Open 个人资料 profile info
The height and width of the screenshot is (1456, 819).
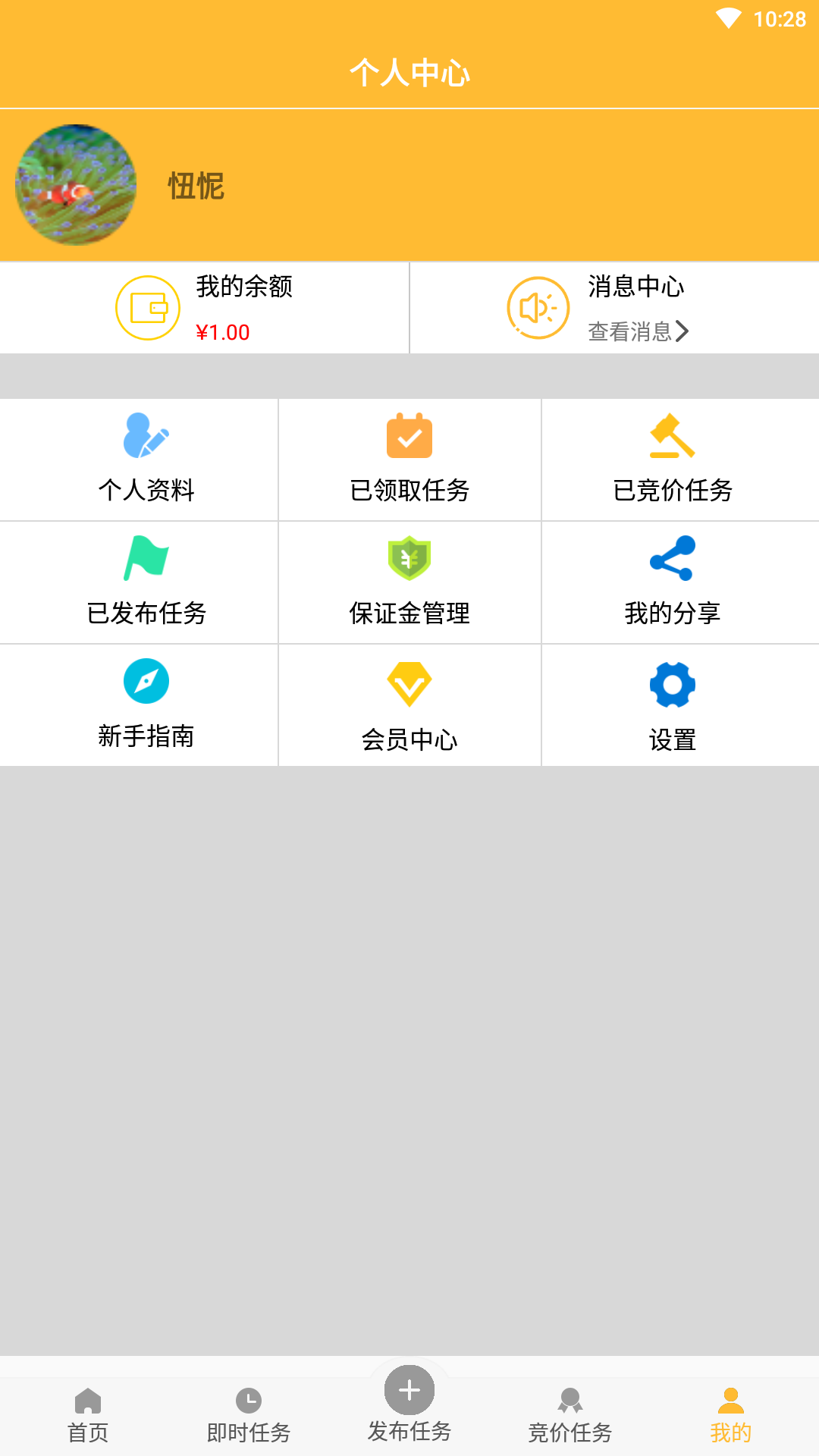(x=146, y=460)
